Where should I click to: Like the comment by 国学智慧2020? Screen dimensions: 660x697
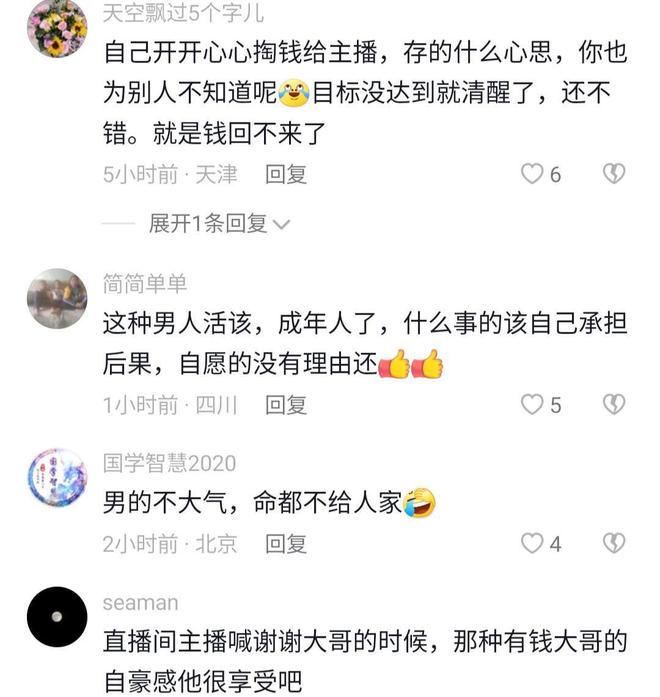pos(532,544)
